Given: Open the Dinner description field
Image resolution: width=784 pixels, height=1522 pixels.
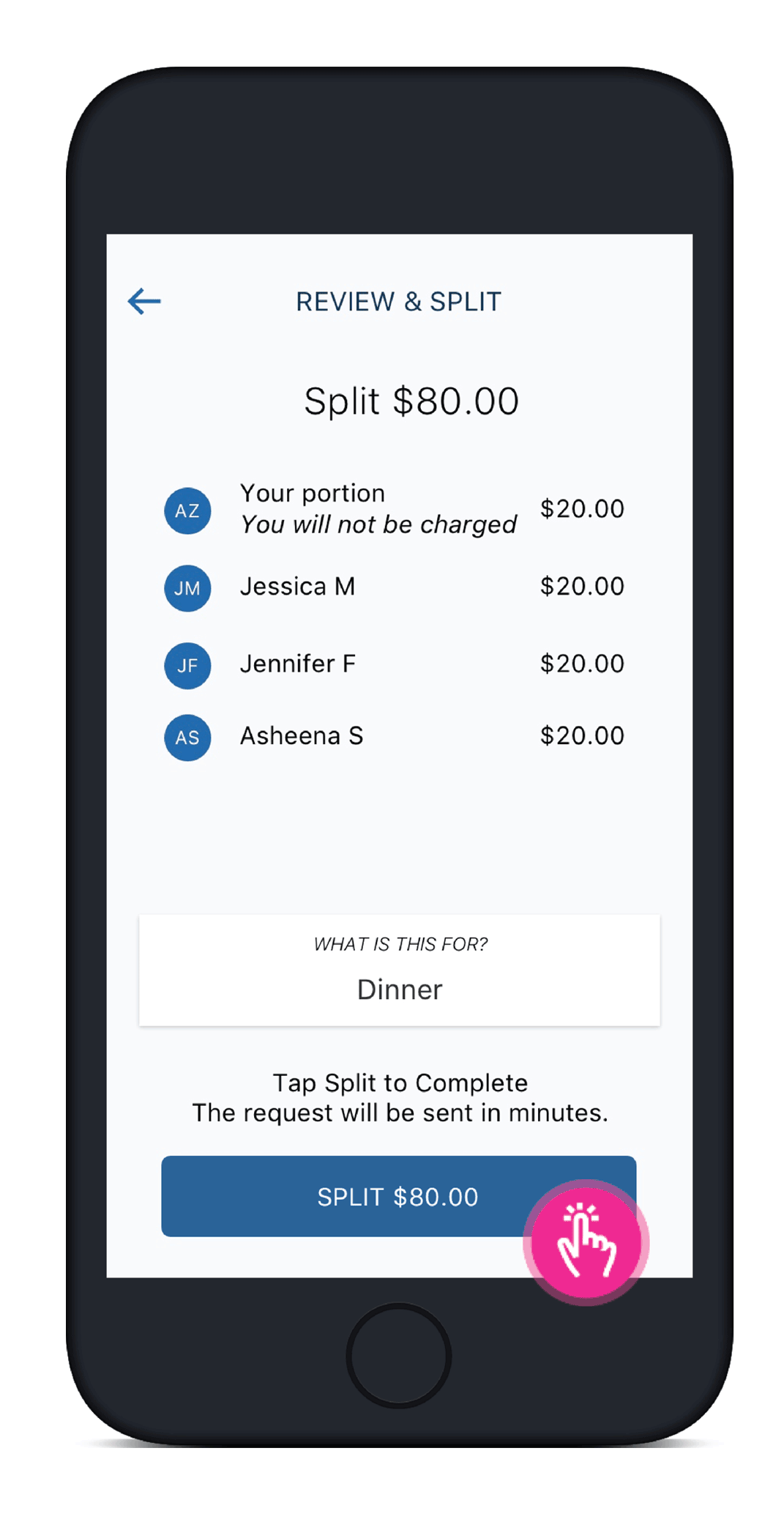Looking at the screenshot, I should point(399,989).
